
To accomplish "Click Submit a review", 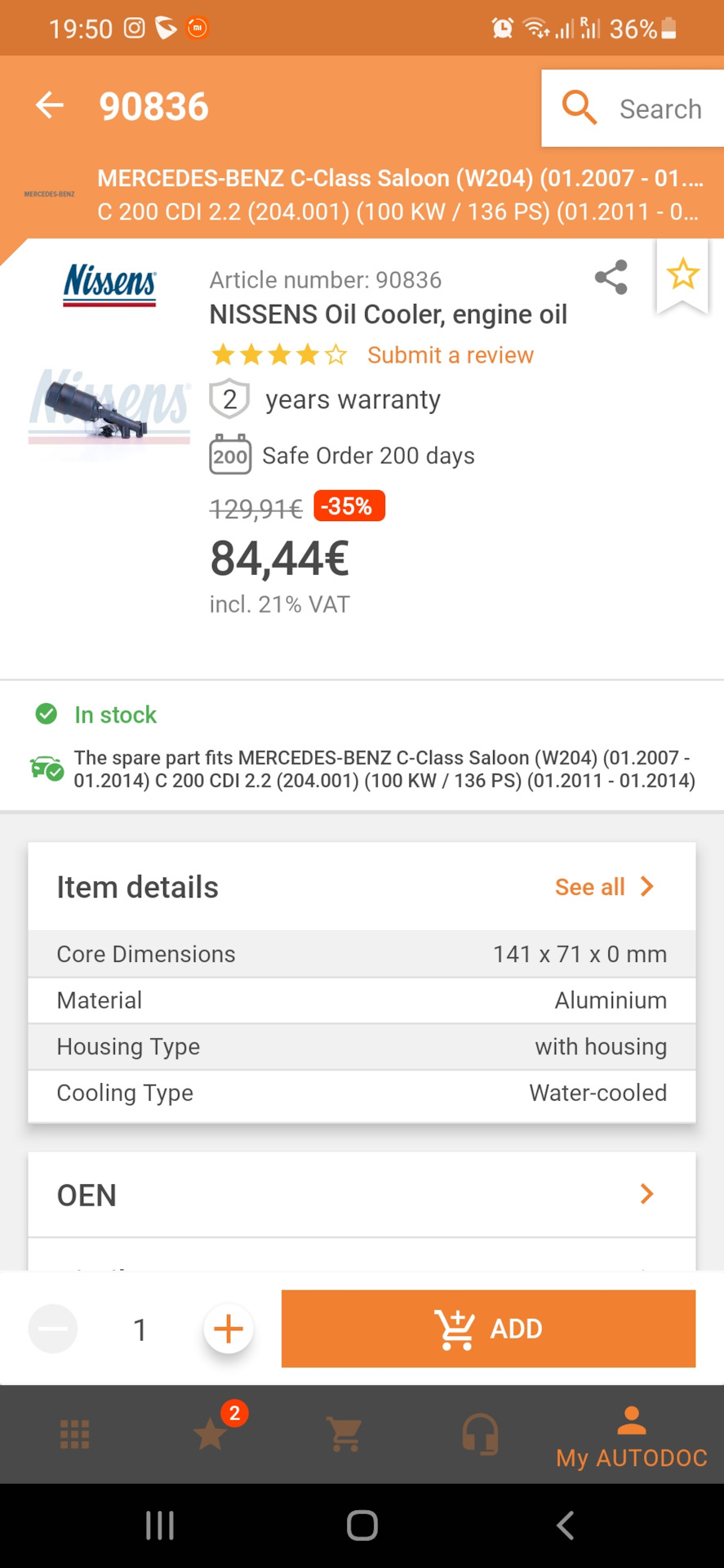I will [450, 354].
